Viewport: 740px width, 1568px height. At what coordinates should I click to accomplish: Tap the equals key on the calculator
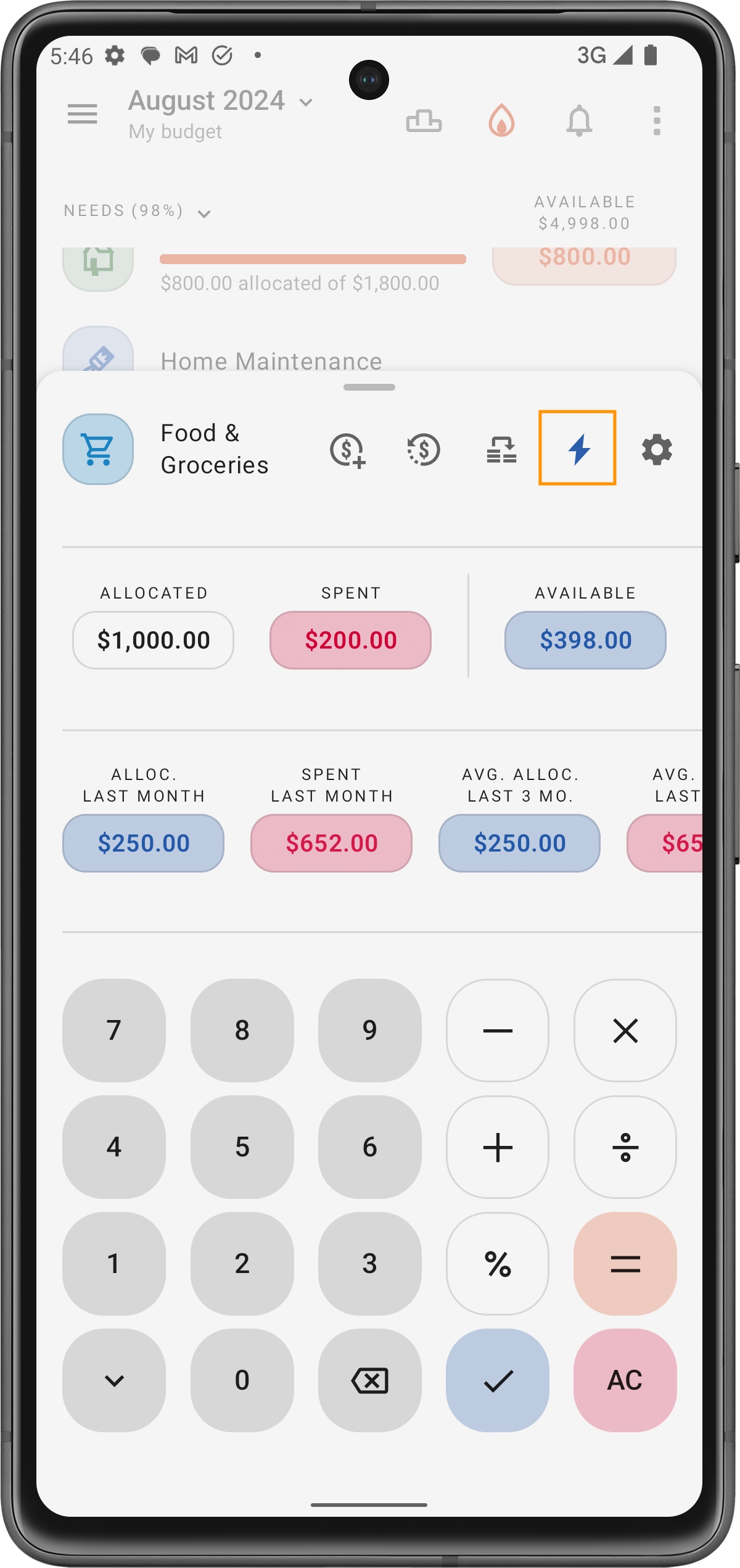click(x=625, y=1263)
